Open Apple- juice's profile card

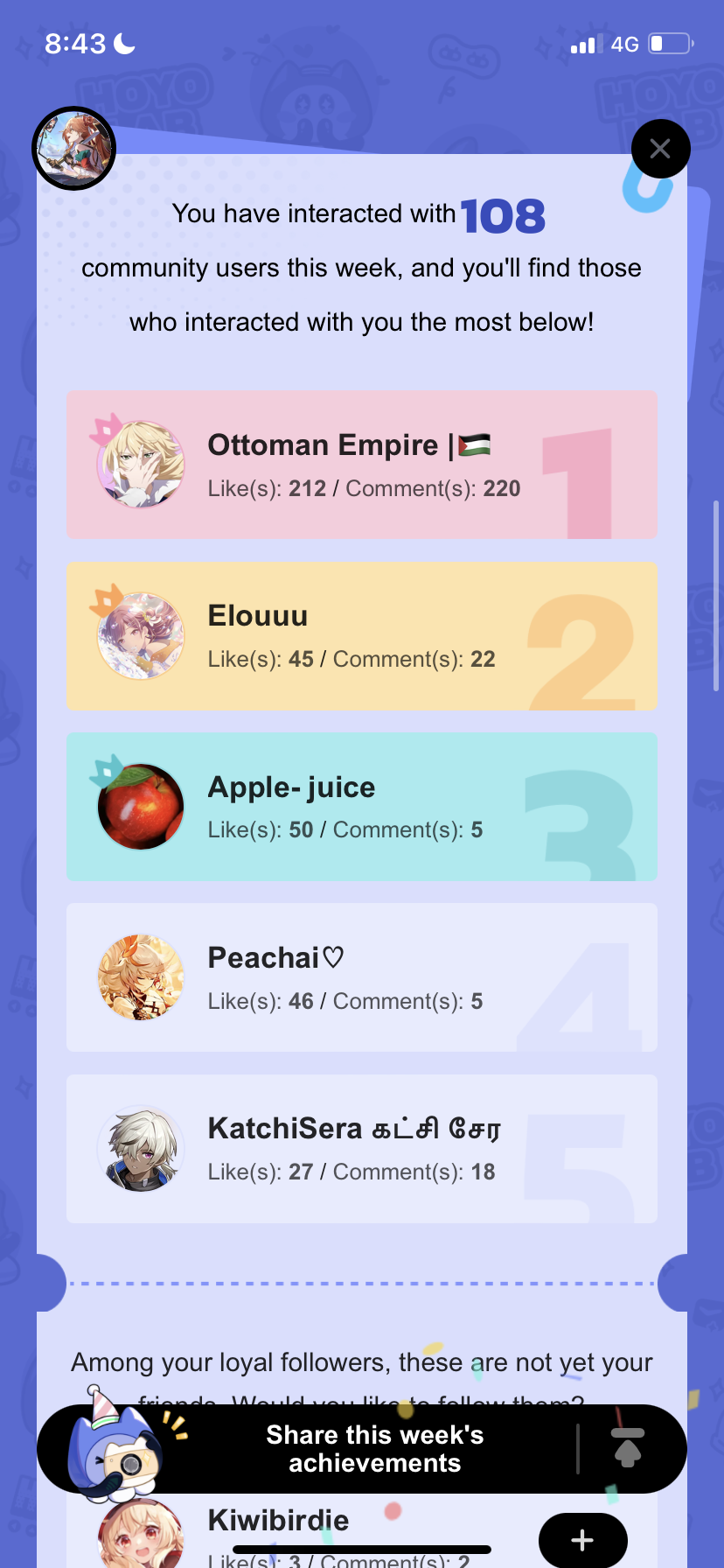pyautogui.click(x=361, y=807)
